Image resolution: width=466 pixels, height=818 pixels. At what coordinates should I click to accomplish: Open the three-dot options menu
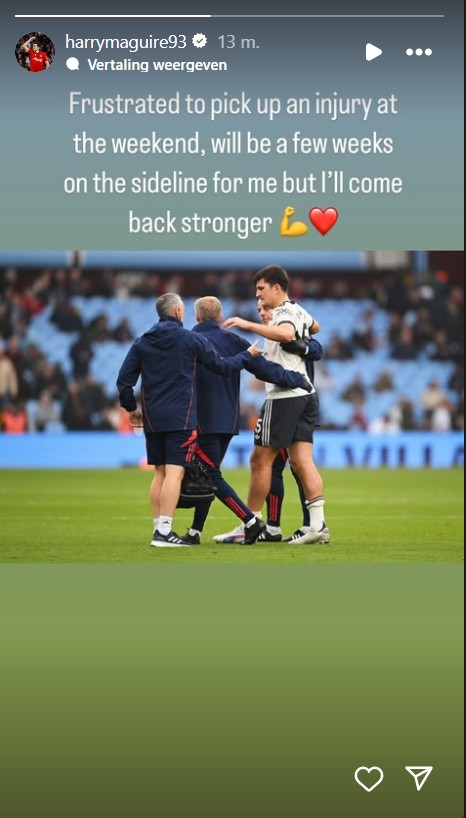pyautogui.click(x=419, y=52)
